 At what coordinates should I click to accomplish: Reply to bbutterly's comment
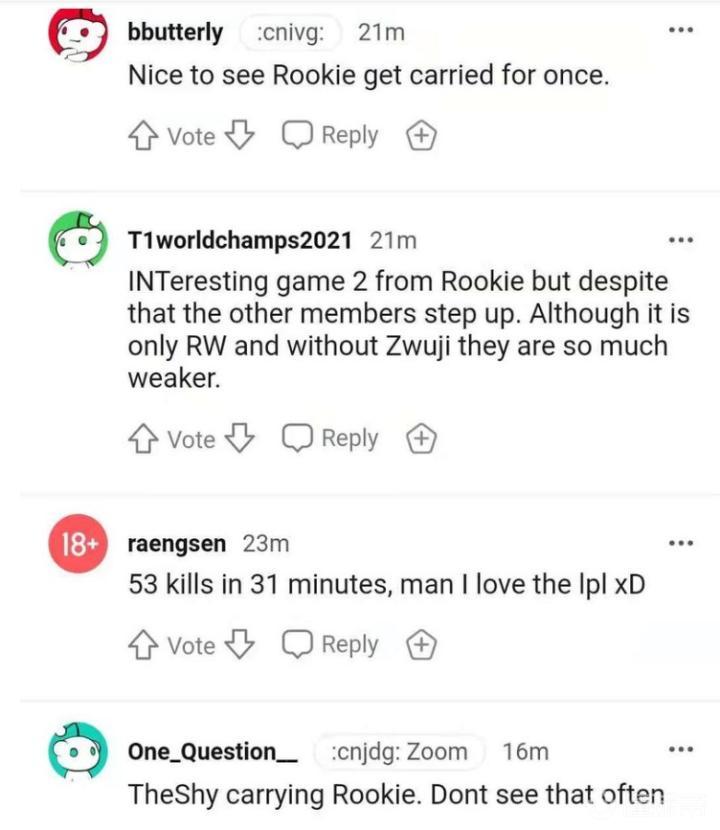tap(330, 136)
